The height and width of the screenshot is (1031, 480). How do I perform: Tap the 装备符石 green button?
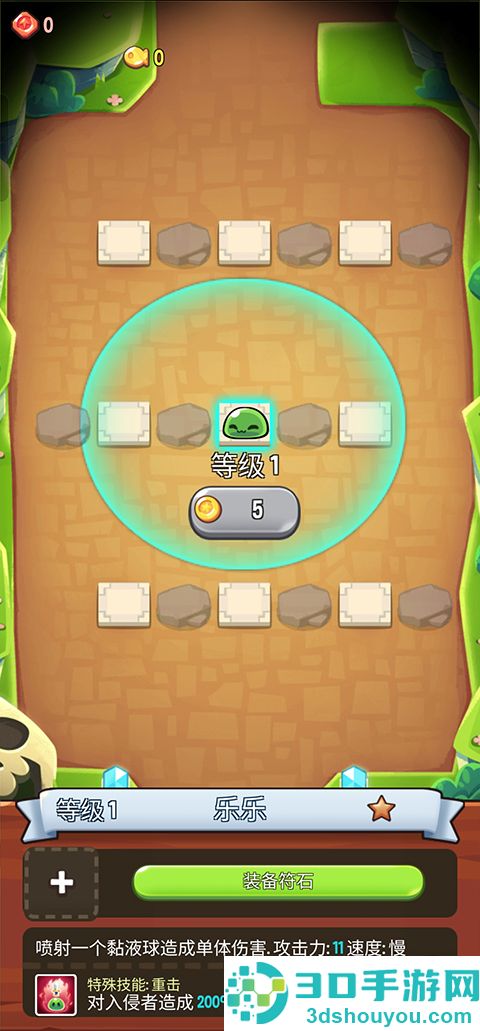[x=278, y=882]
